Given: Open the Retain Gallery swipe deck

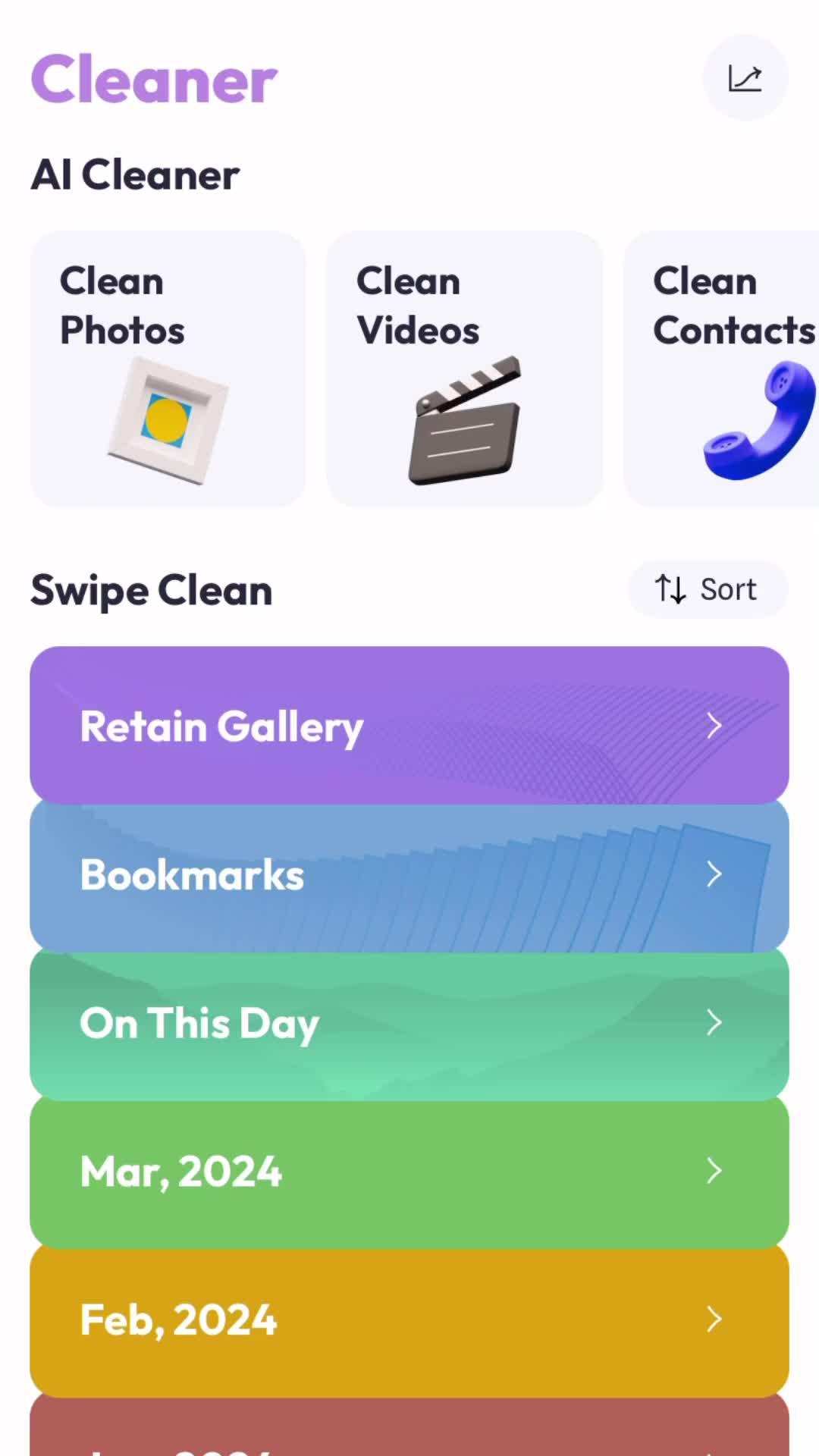Looking at the screenshot, I should click(409, 726).
